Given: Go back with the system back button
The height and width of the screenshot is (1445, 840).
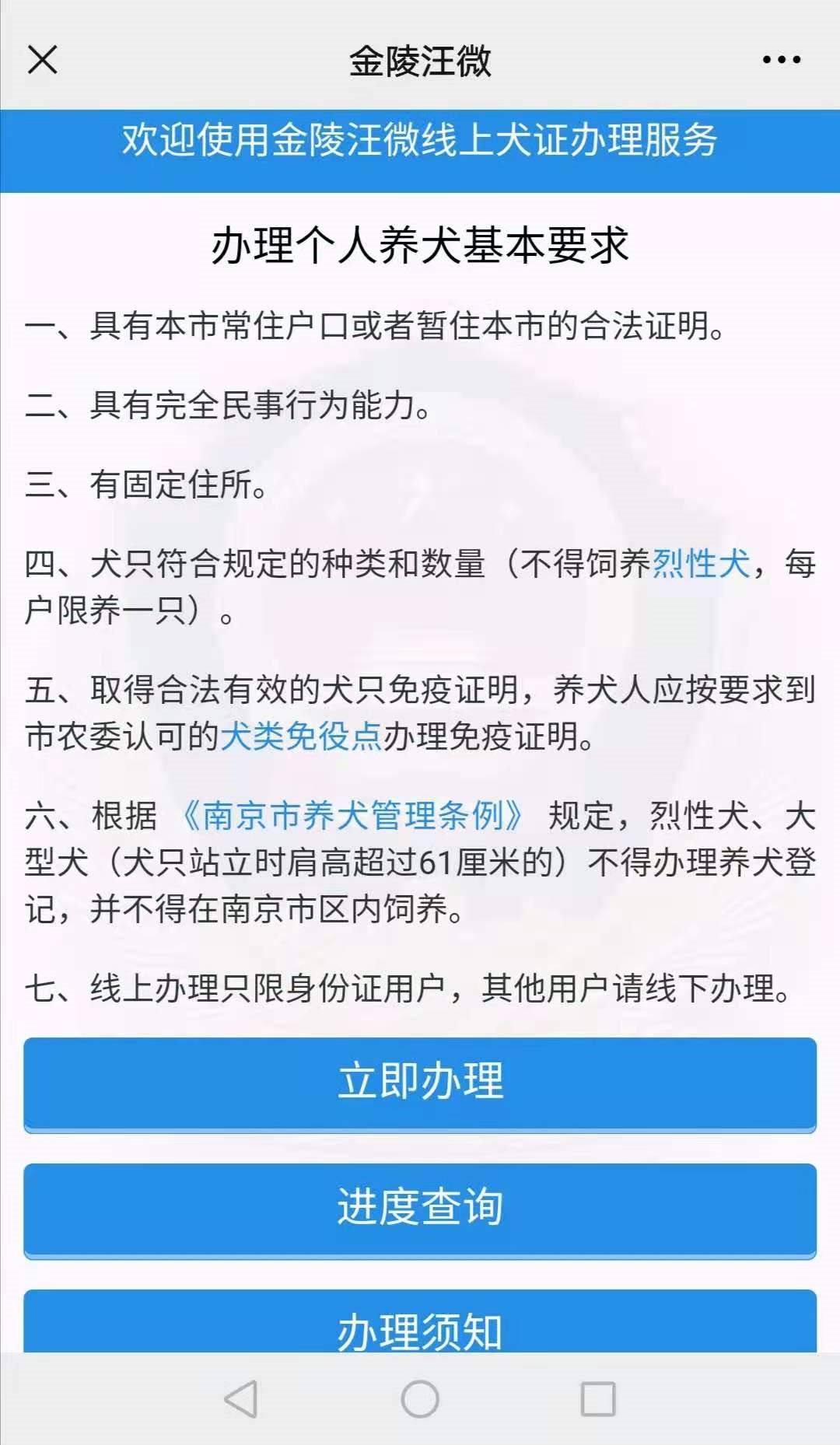Looking at the screenshot, I should [241, 1399].
